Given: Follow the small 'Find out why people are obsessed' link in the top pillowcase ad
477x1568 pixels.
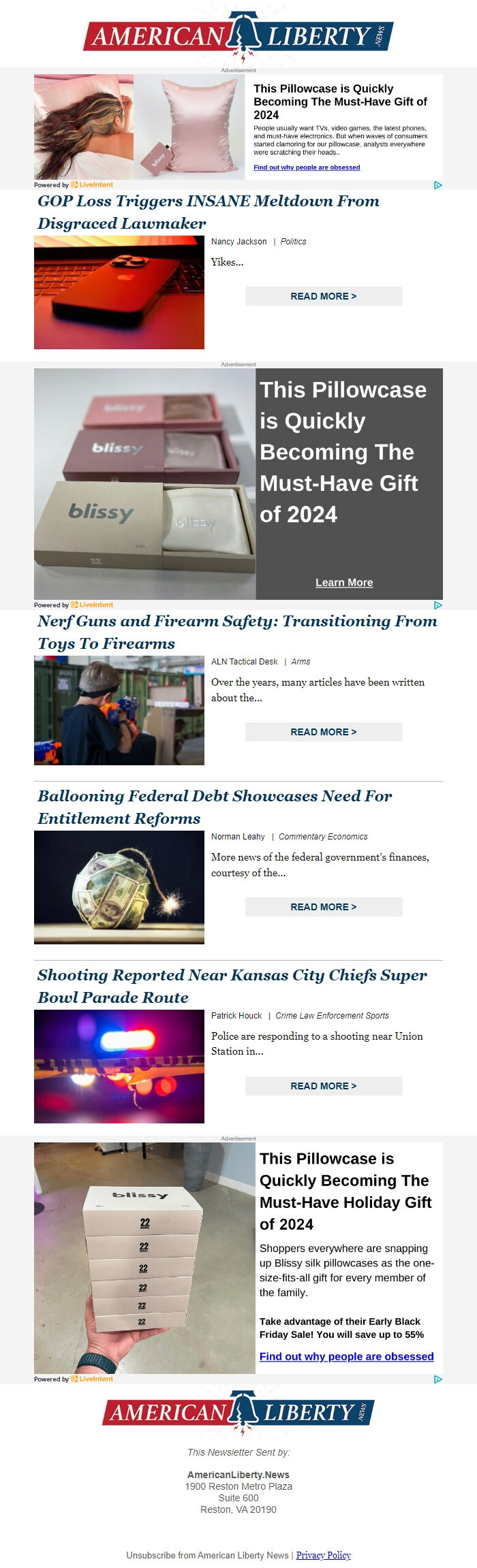Looking at the screenshot, I should coord(307,167).
